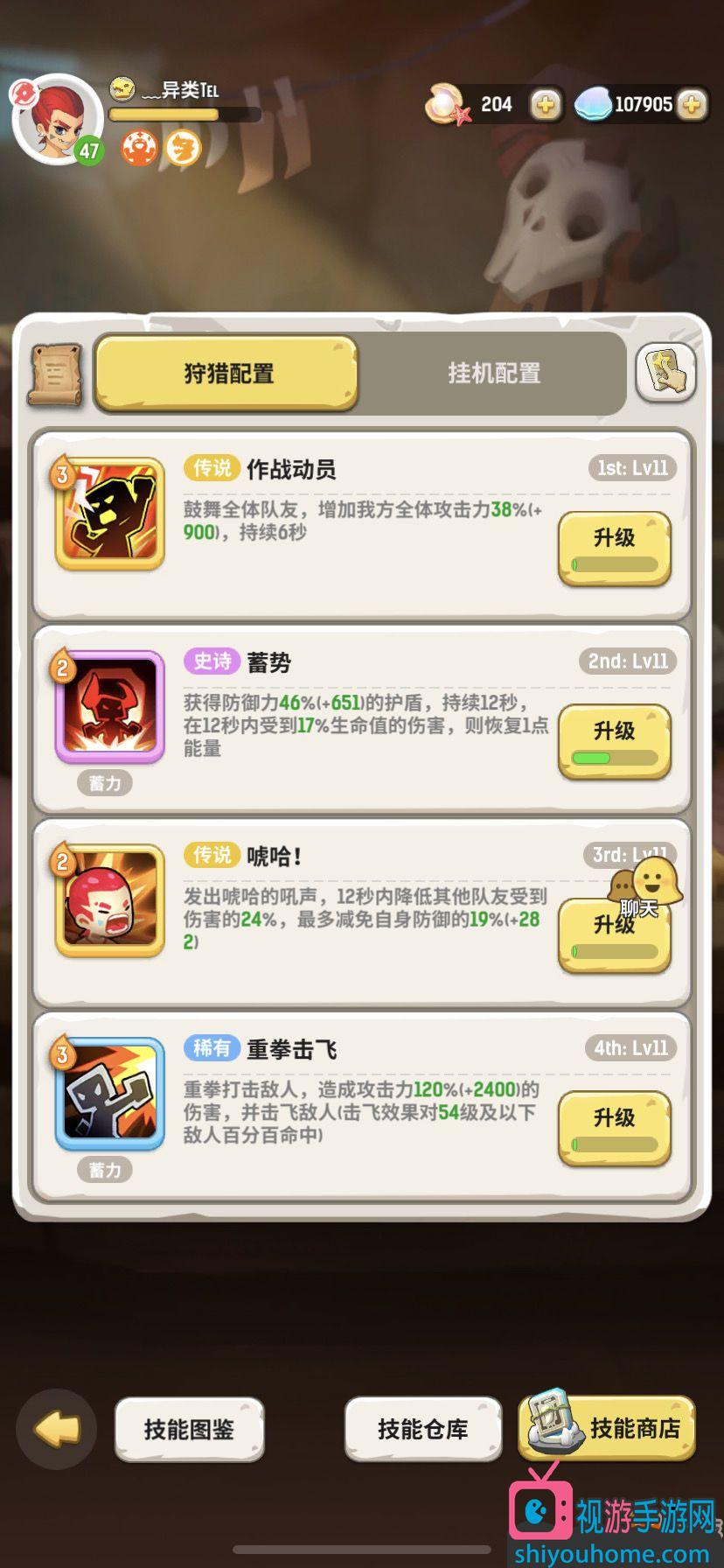Open 技能图鉴
The width and height of the screenshot is (724, 1568).
(x=189, y=1429)
